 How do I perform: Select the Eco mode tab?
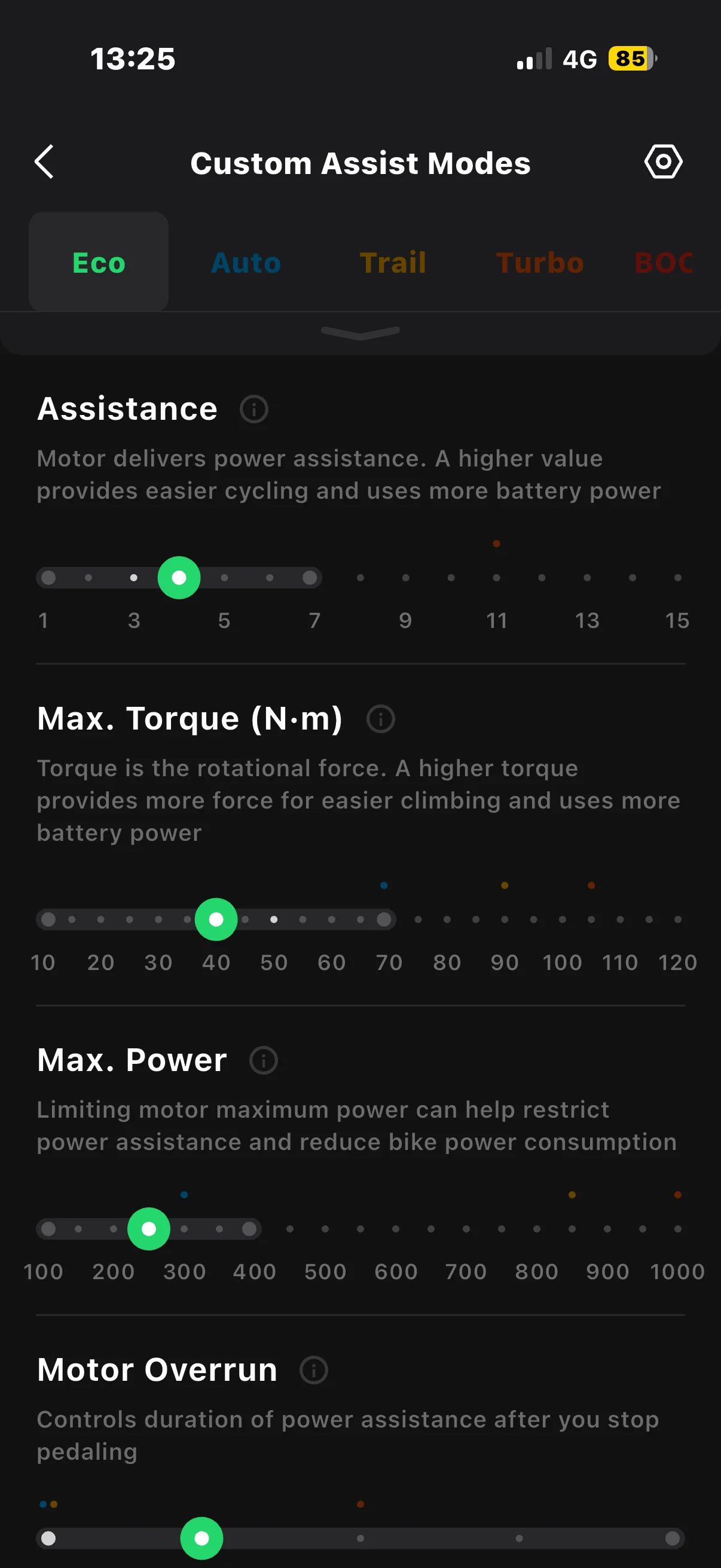point(99,263)
